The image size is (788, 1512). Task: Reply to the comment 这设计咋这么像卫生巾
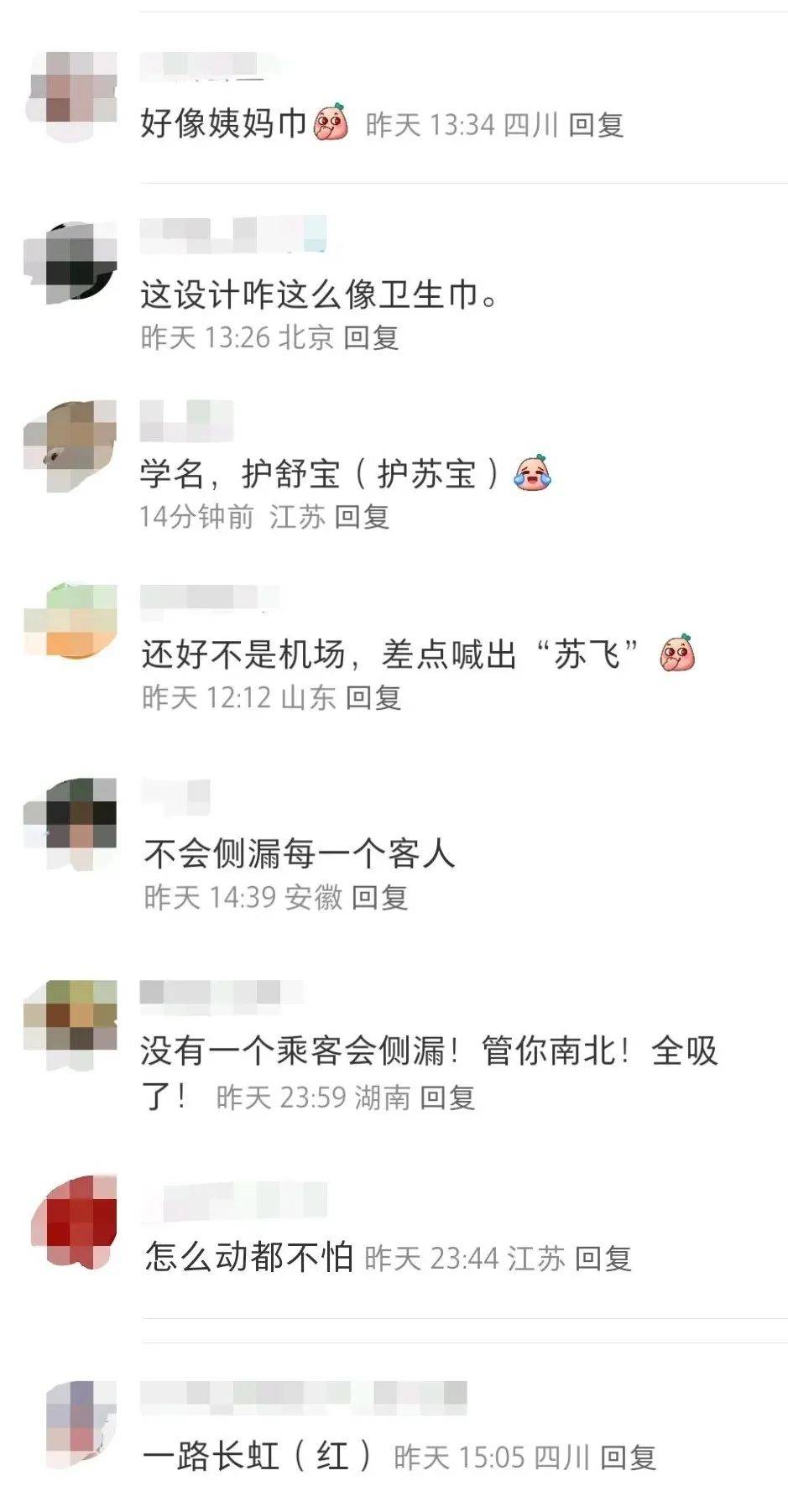[x=371, y=338]
